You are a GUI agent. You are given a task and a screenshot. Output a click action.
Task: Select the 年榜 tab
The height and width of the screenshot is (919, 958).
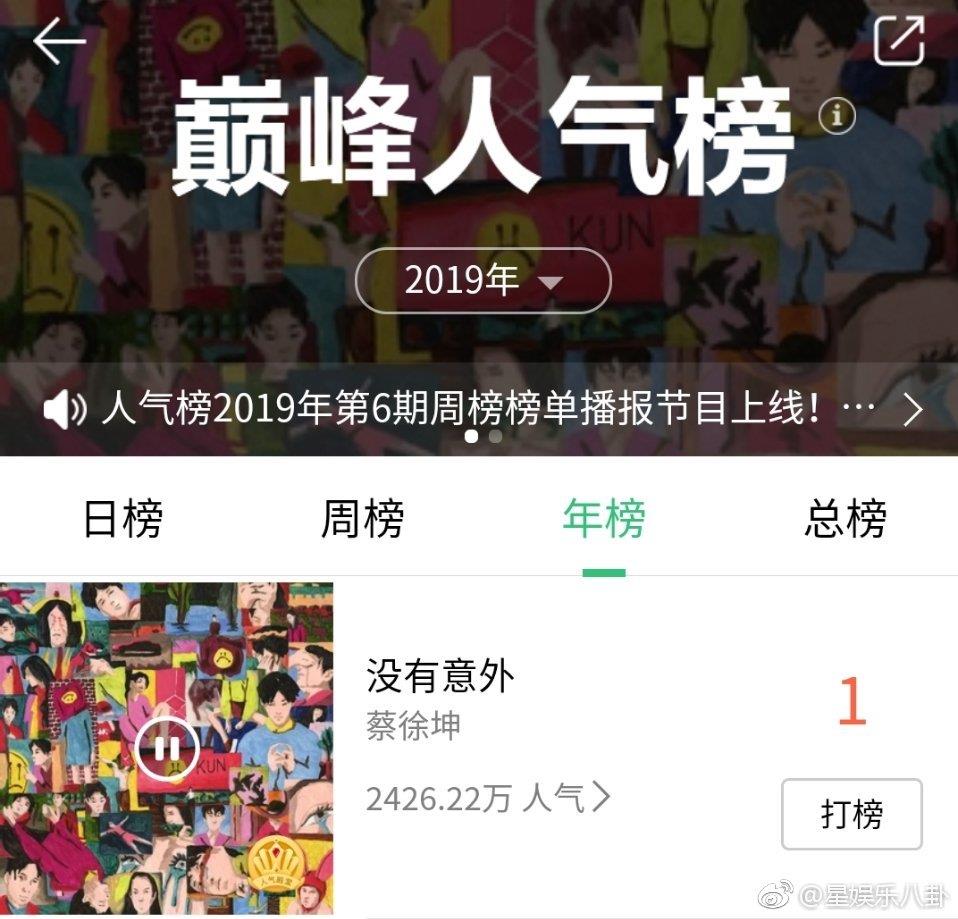[604, 519]
